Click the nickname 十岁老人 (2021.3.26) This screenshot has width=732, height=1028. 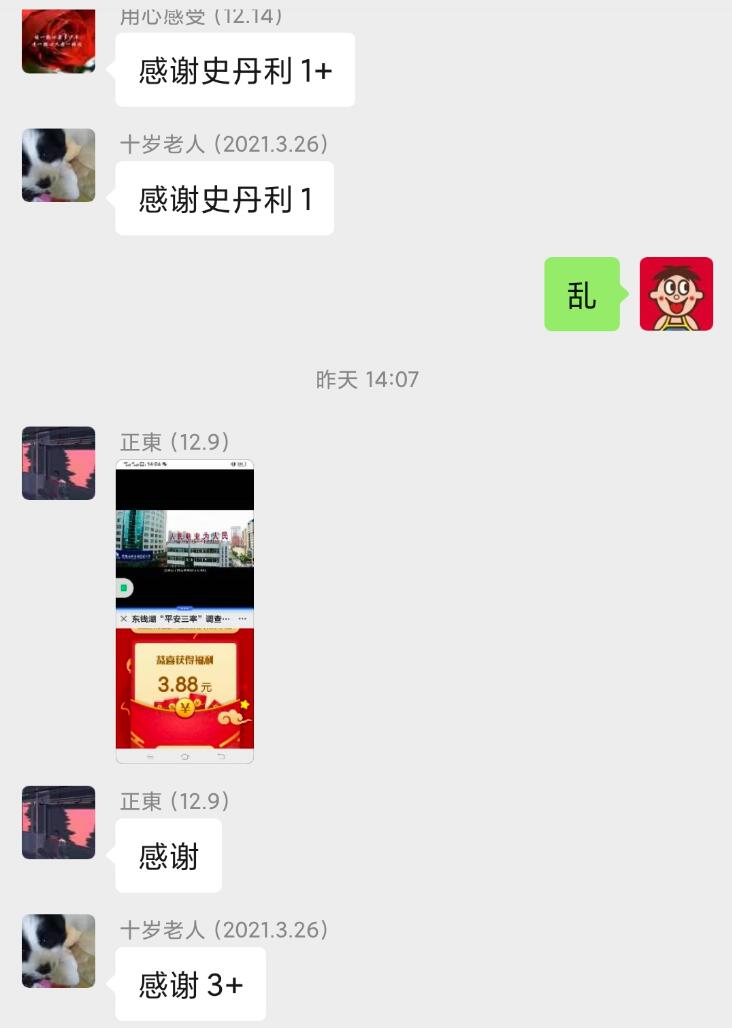pos(222,144)
